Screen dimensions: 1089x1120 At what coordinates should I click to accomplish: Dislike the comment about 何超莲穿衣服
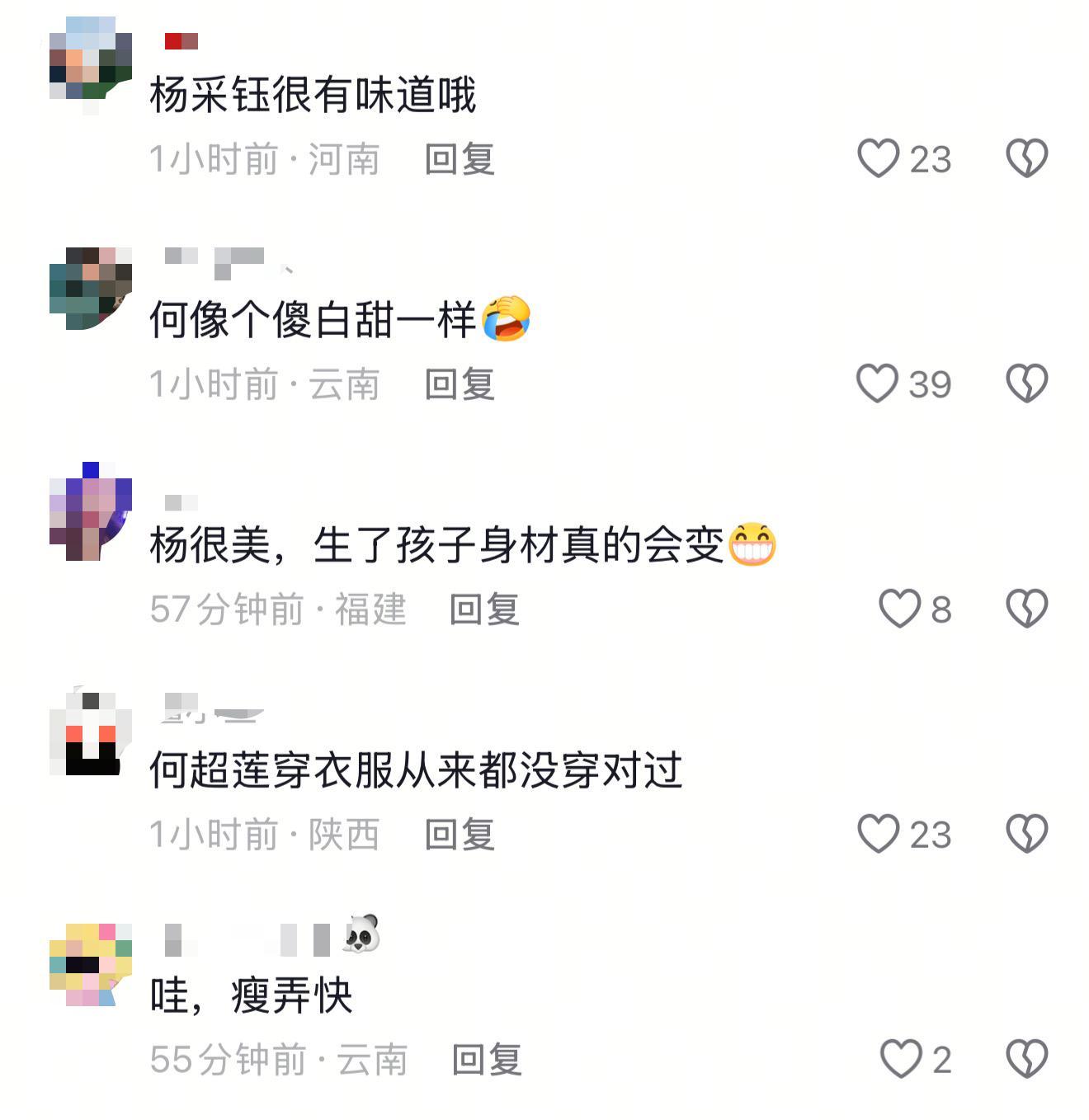pyautogui.click(x=1026, y=834)
